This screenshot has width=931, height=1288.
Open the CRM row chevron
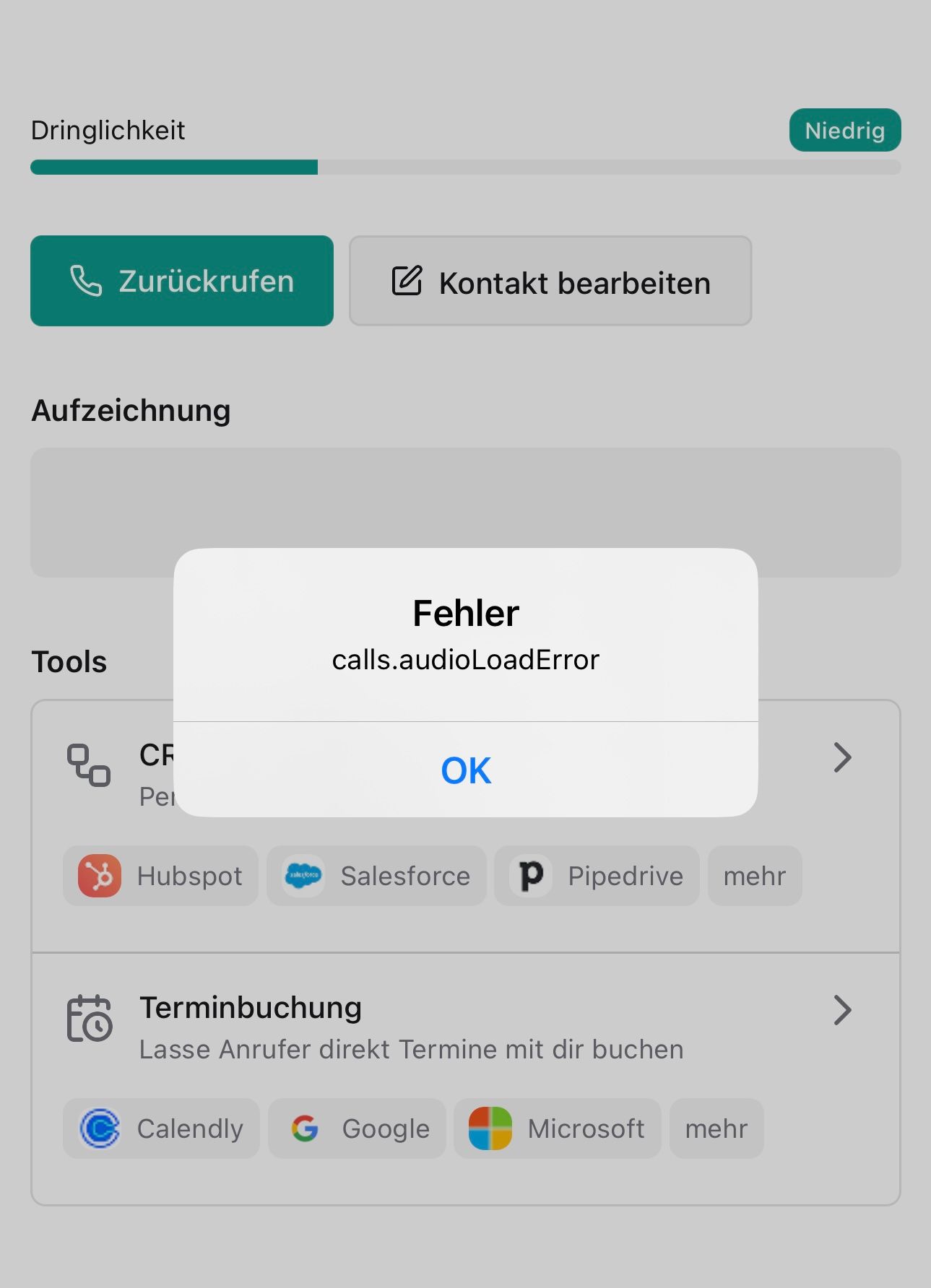pos(842,757)
